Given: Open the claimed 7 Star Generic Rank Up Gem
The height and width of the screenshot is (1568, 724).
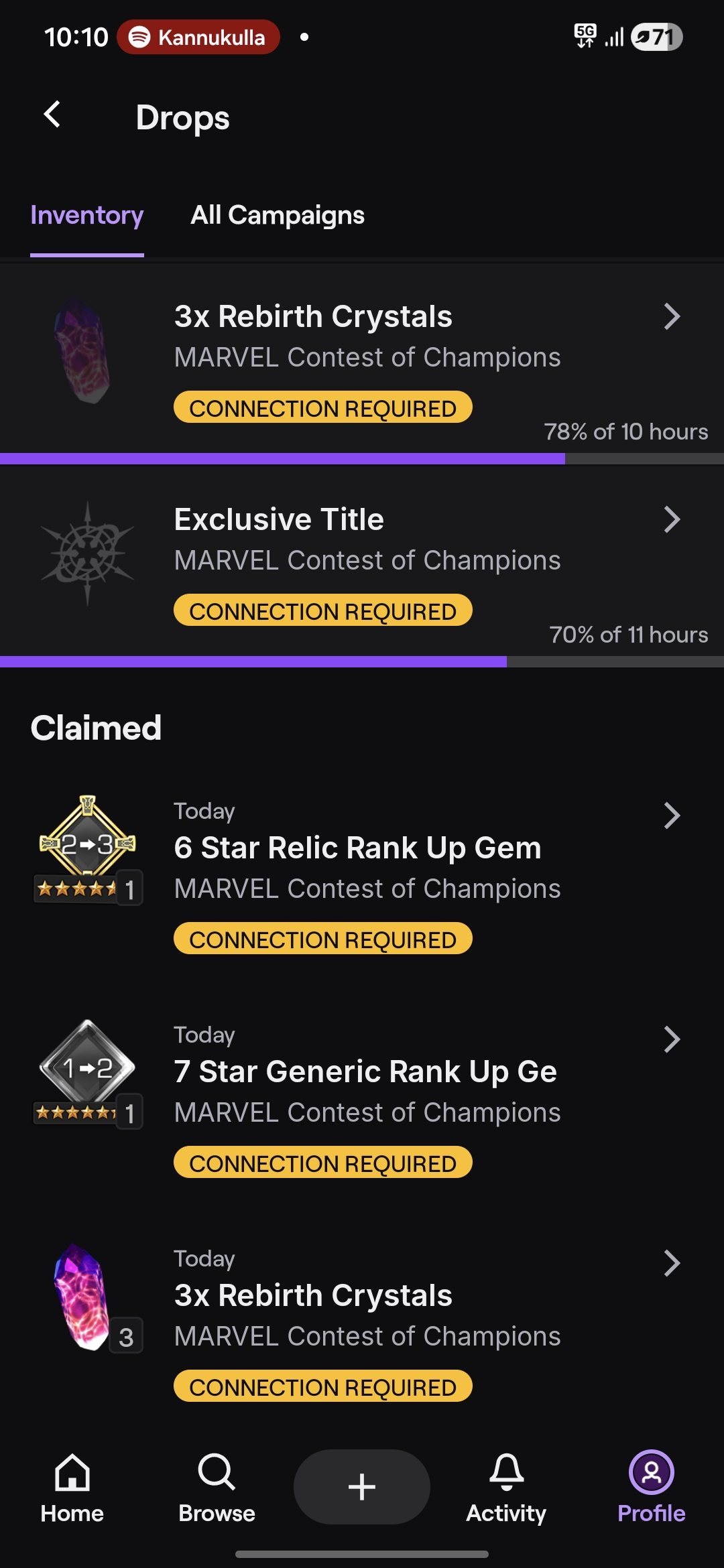Looking at the screenshot, I should pyautogui.click(x=362, y=1095).
